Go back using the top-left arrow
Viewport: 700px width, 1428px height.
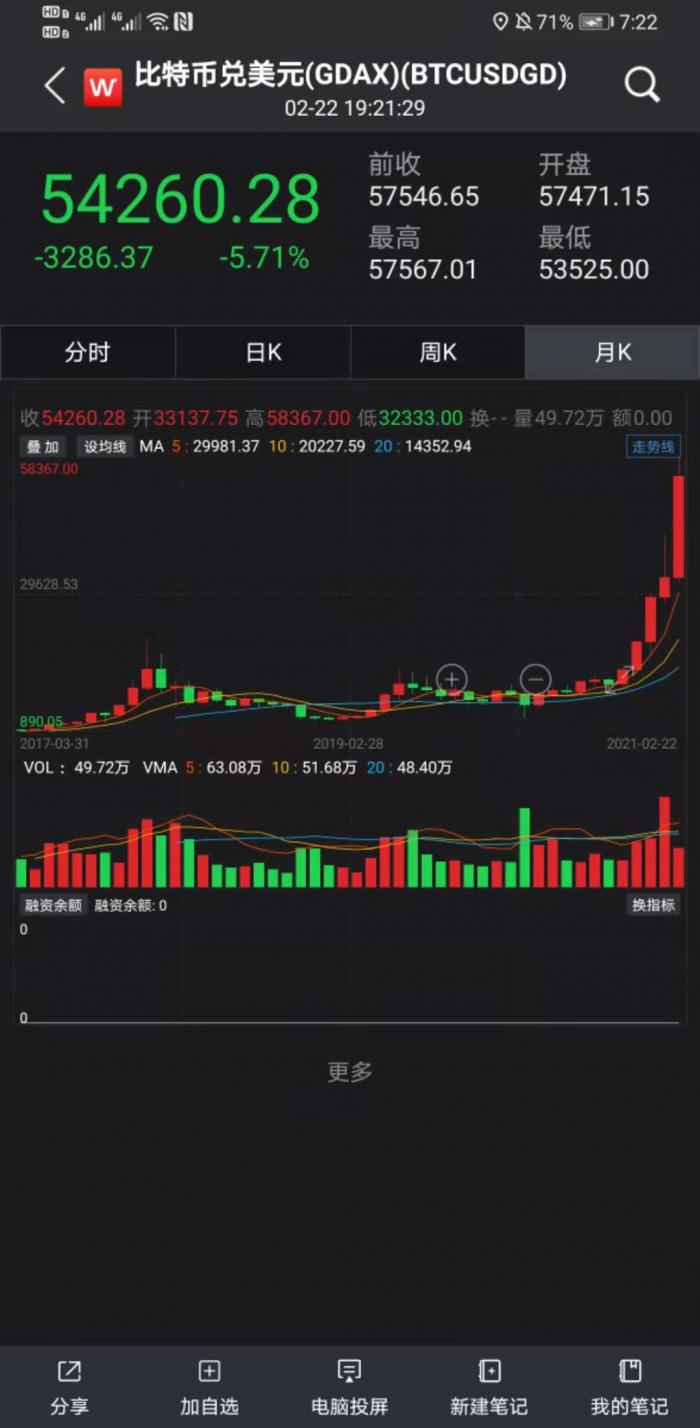55,86
